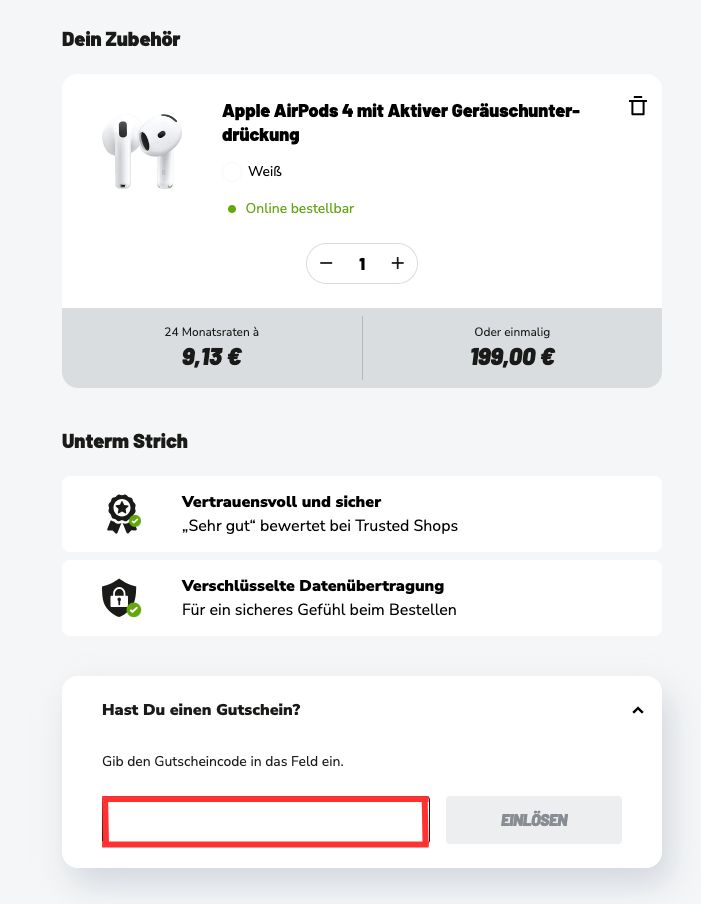Increase AirPods quantity by one

[x=397, y=264]
